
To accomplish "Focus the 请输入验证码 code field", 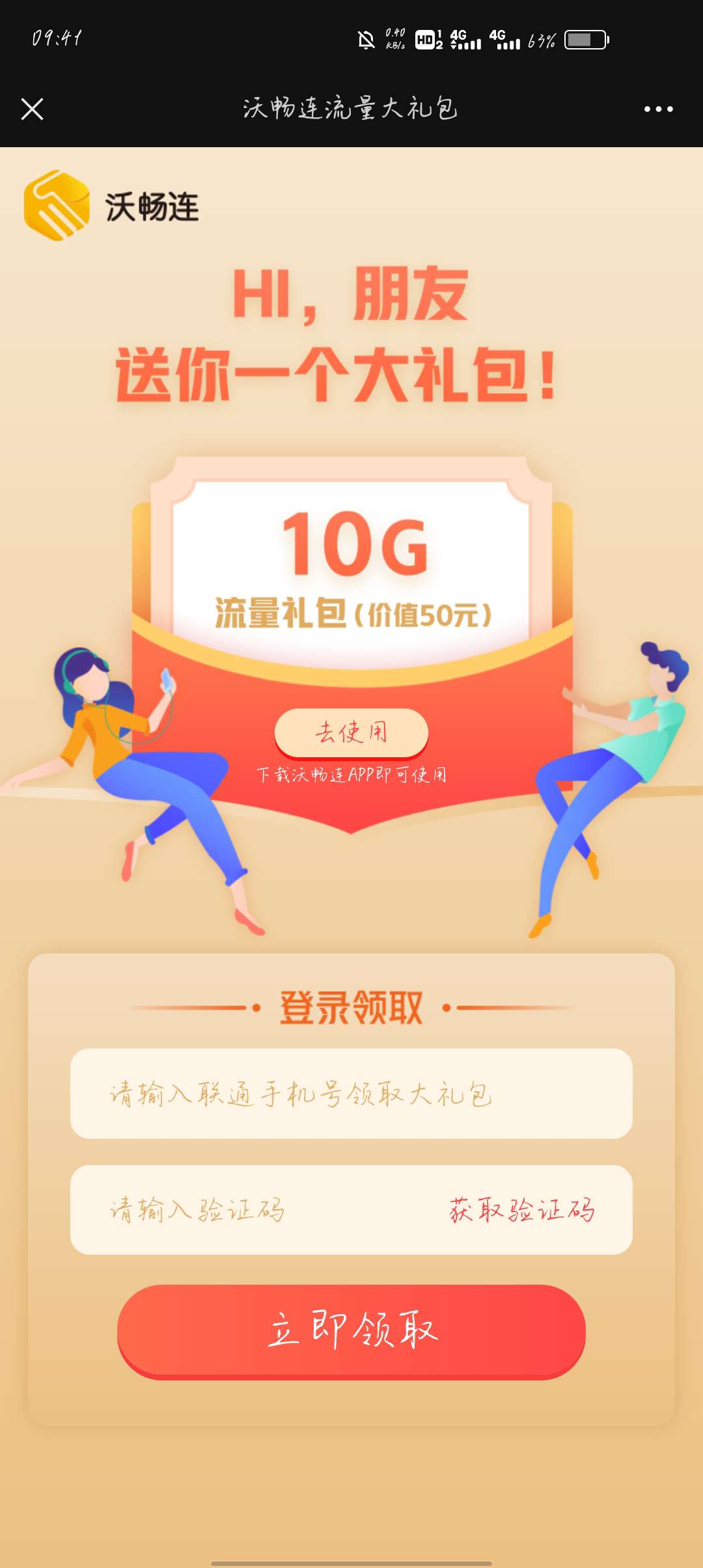I will coord(247,1210).
